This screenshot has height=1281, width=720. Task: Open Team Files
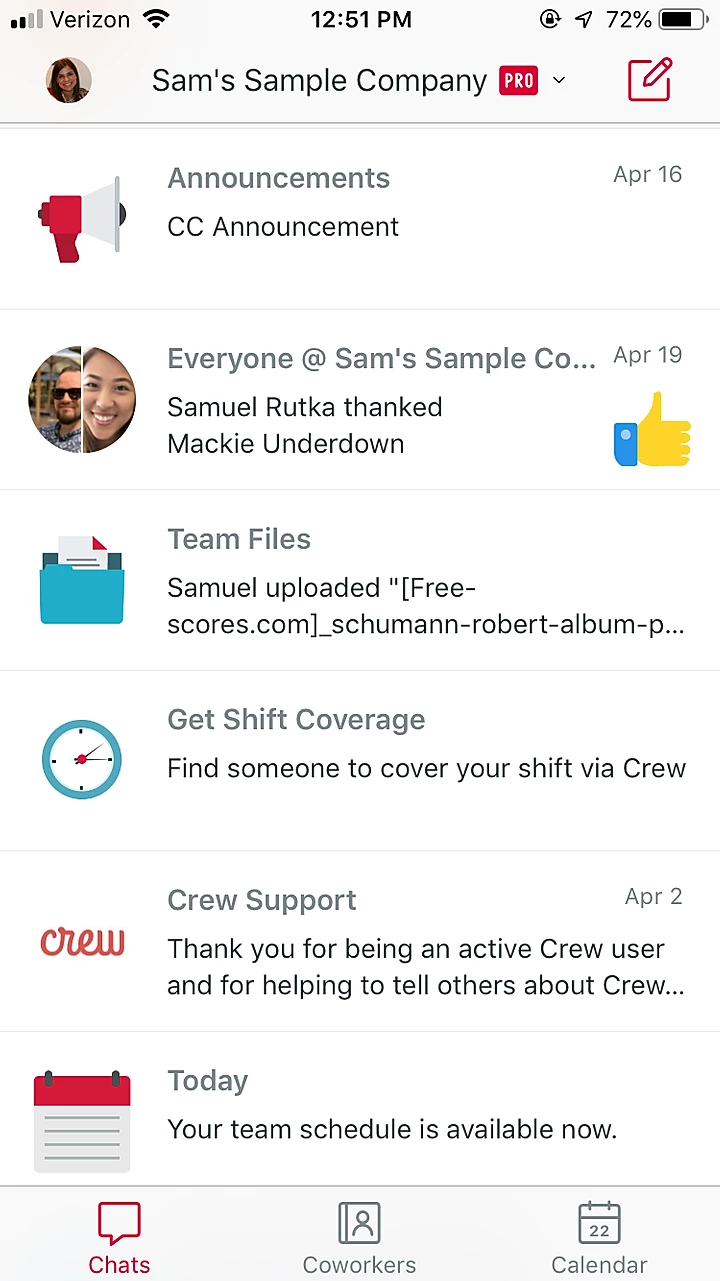point(360,581)
